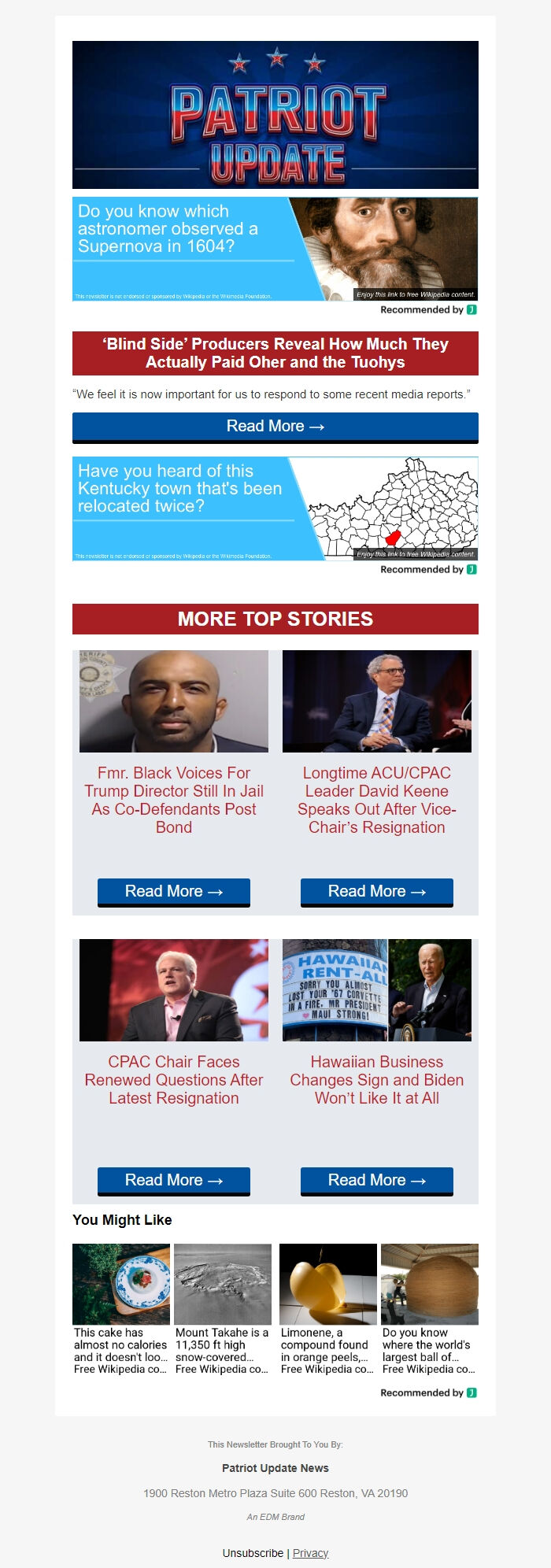Open the Supernova 1604 astronomer ad banner

tap(275, 249)
